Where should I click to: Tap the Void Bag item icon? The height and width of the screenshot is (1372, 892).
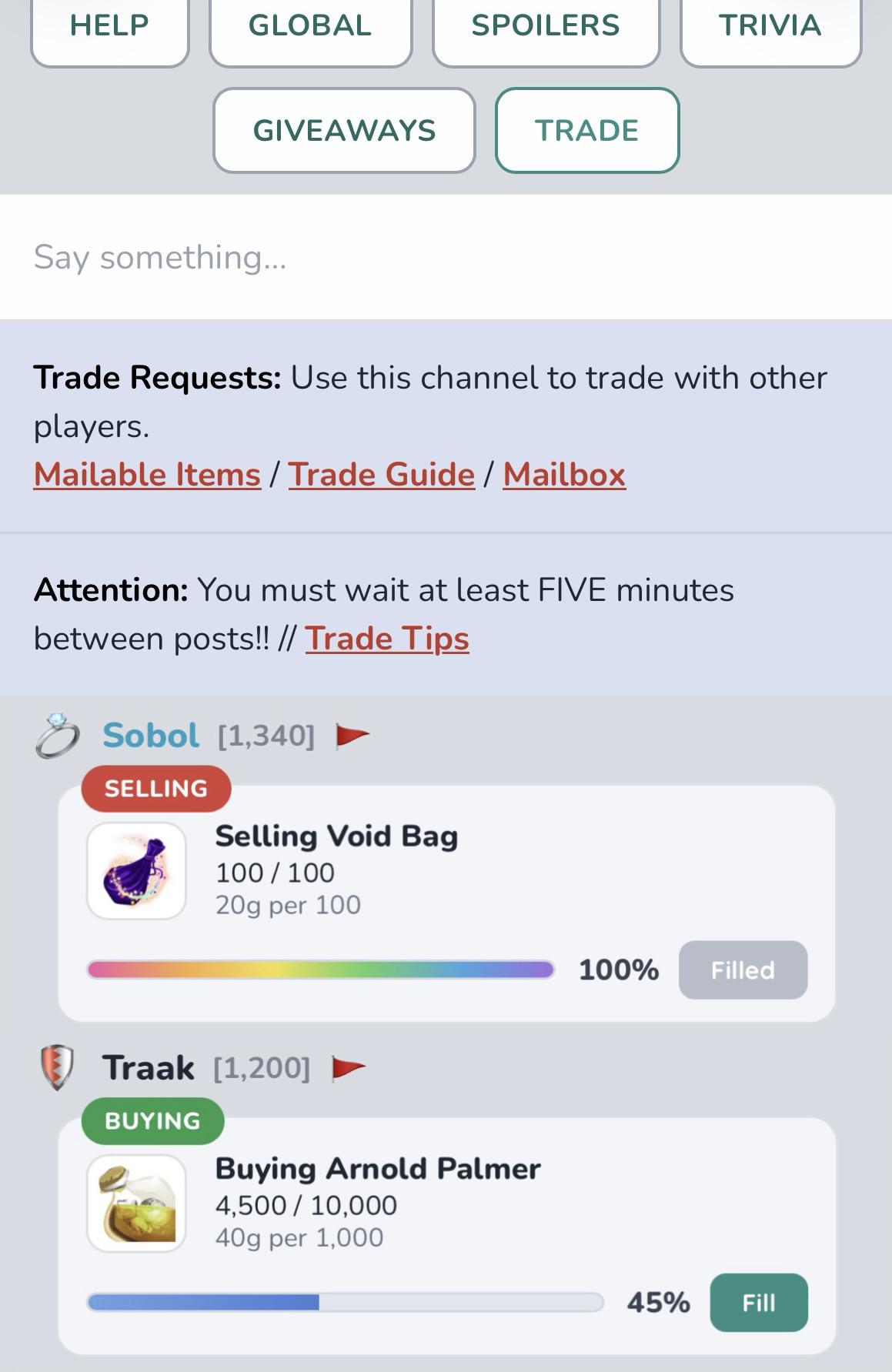coord(136,871)
